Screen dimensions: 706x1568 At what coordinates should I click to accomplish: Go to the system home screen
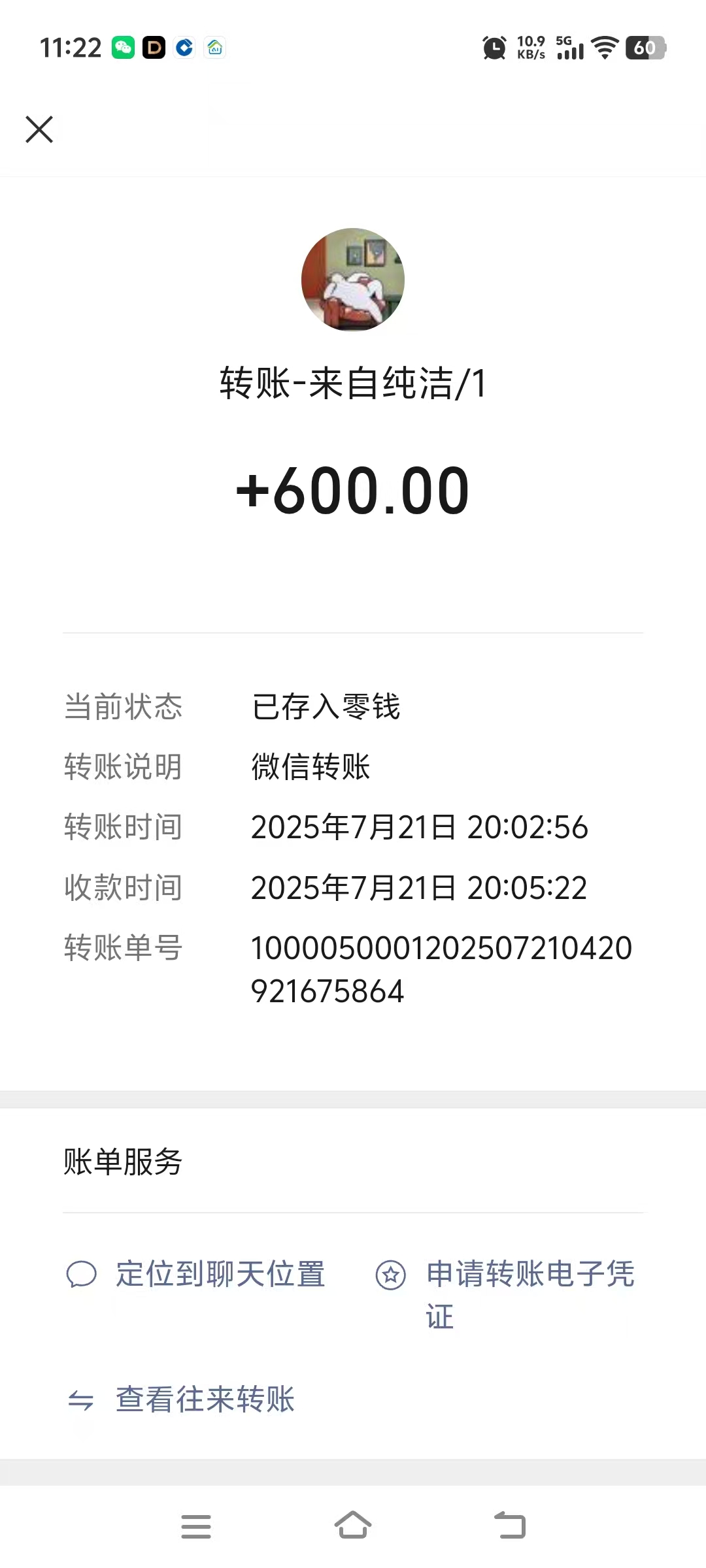353,1526
